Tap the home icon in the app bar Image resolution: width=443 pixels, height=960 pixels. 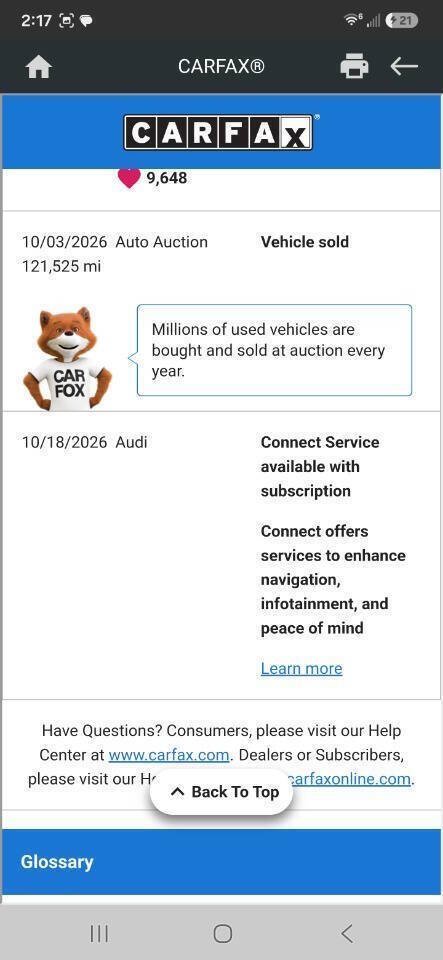[39, 67]
